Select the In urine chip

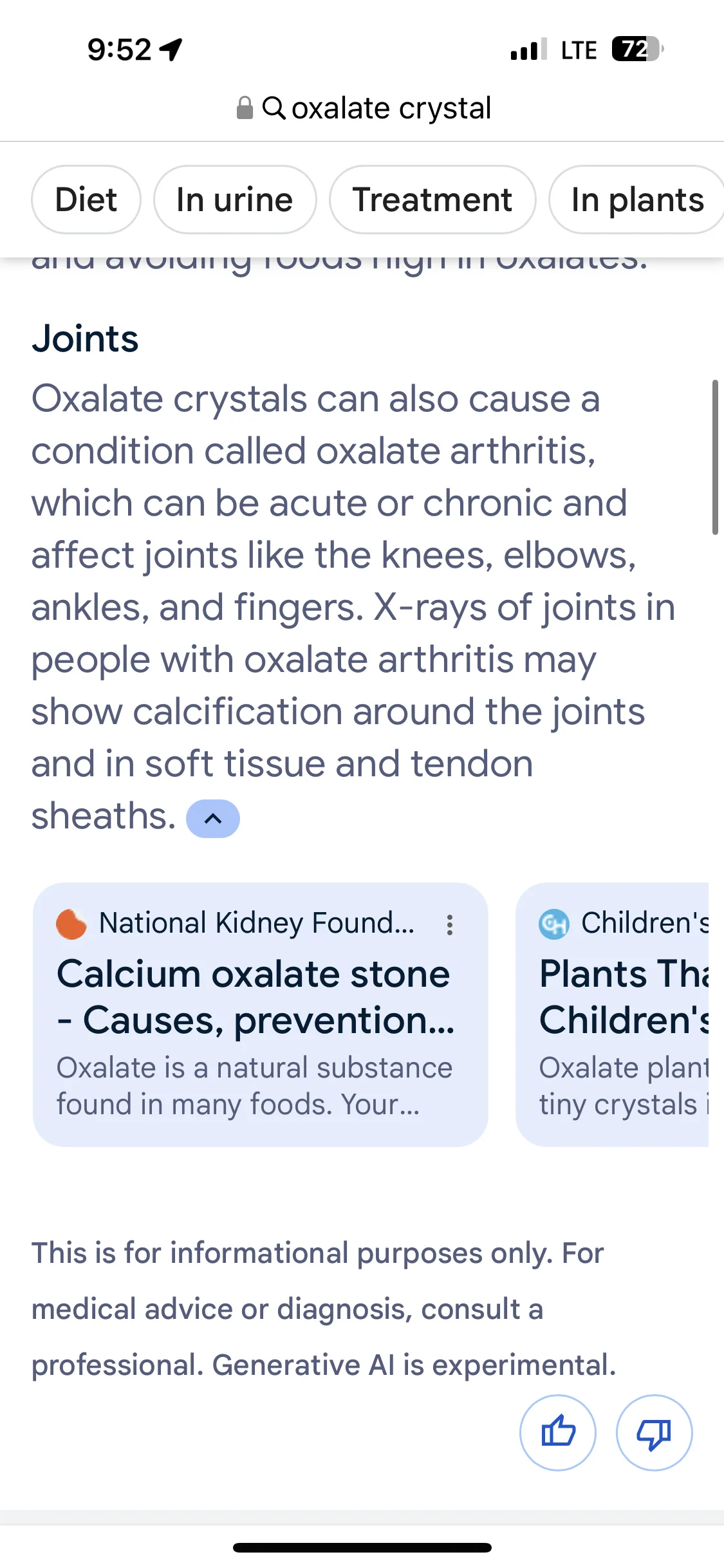[x=235, y=200]
